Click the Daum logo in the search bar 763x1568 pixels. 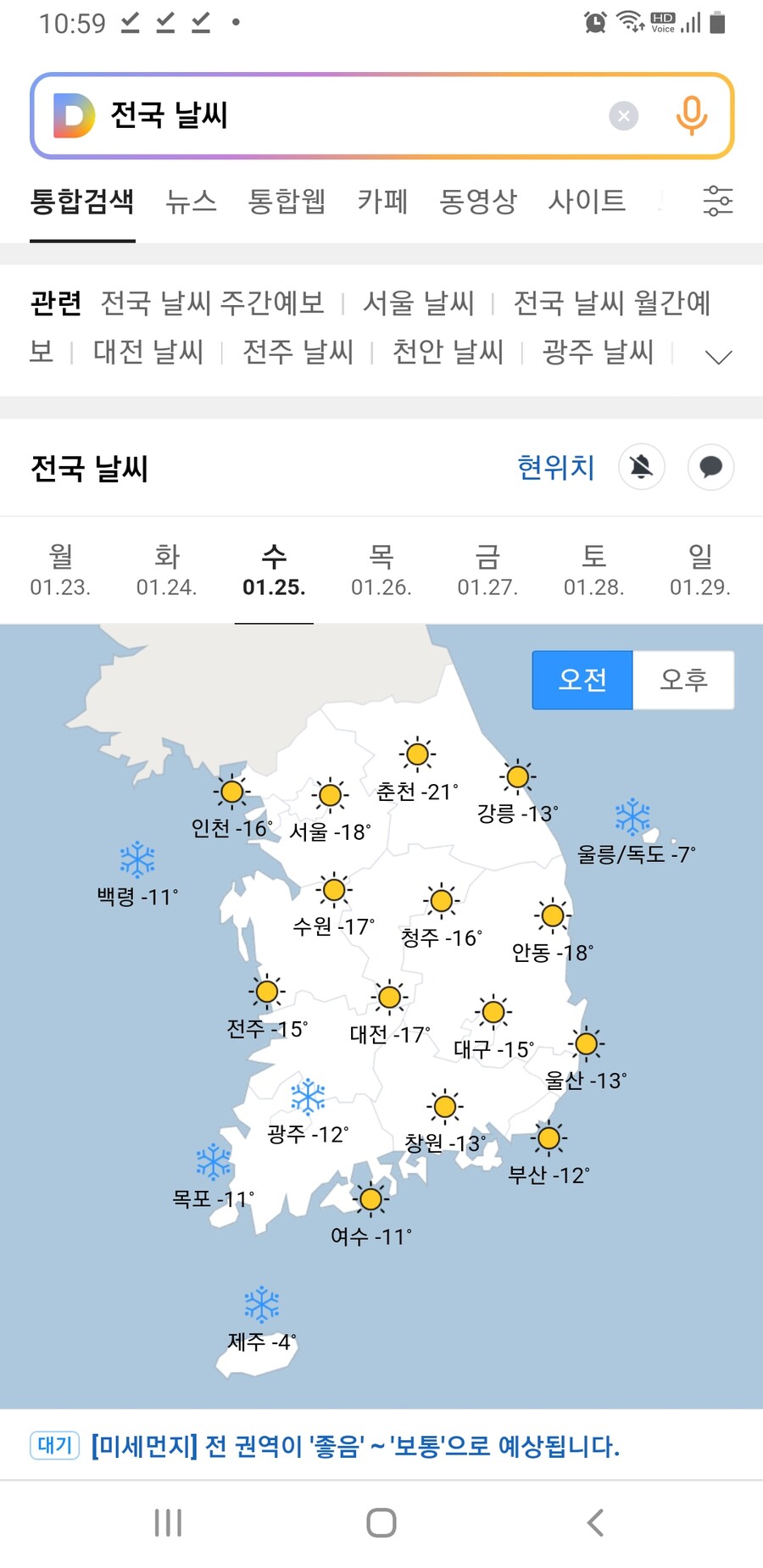tap(75, 116)
